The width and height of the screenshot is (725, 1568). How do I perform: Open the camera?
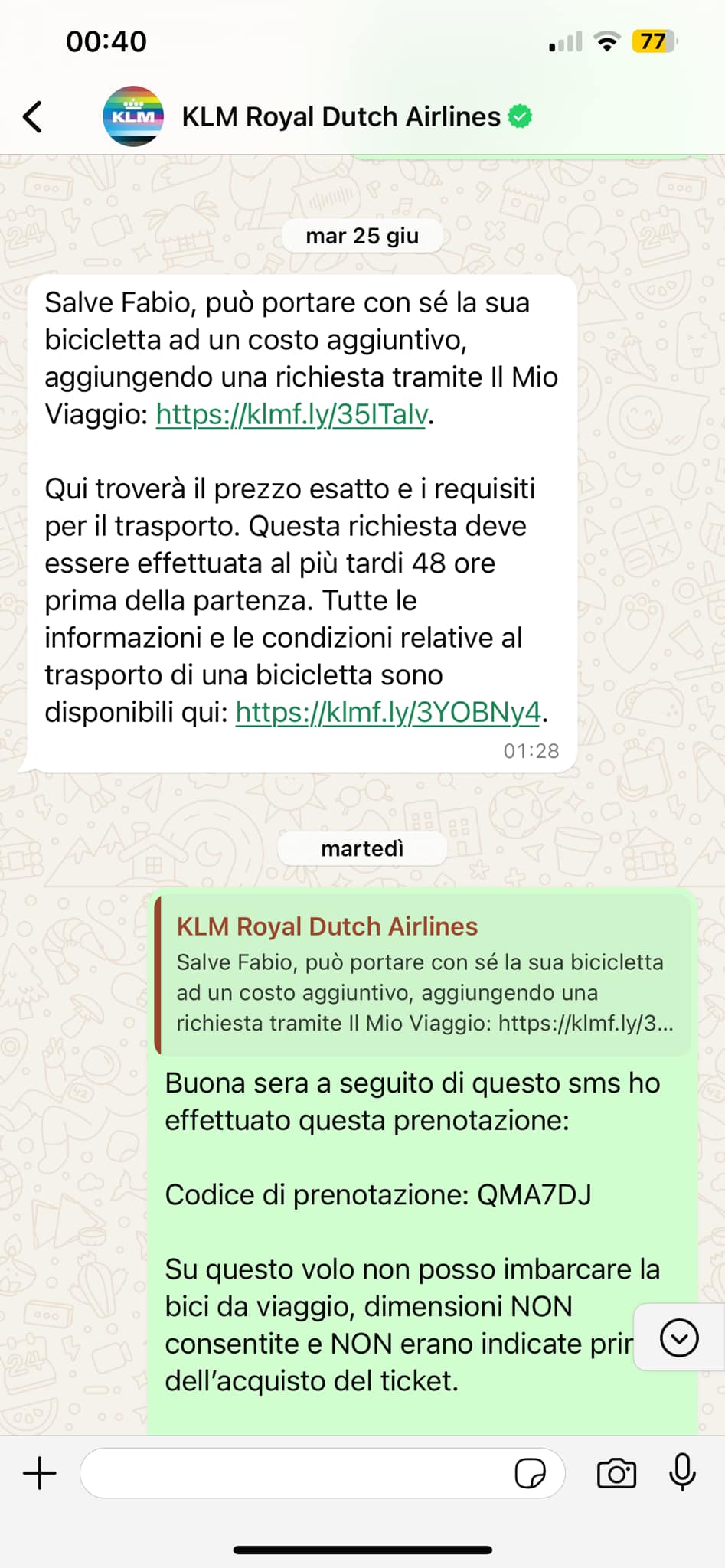(x=616, y=1473)
